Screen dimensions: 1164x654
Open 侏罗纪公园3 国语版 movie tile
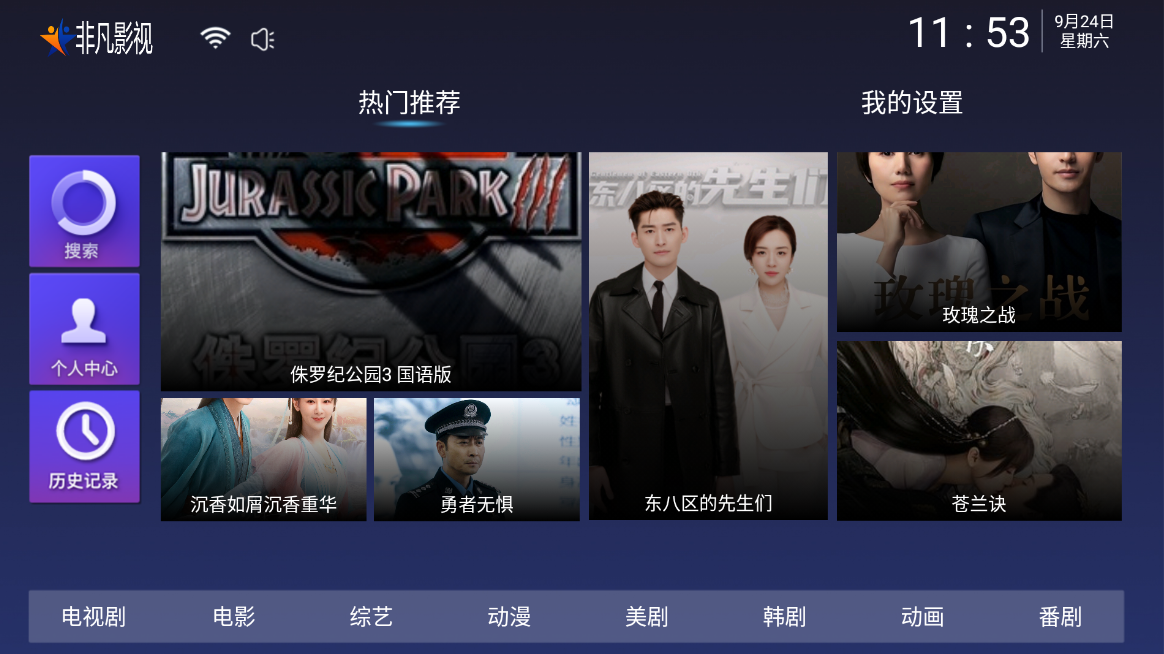coord(371,271)
